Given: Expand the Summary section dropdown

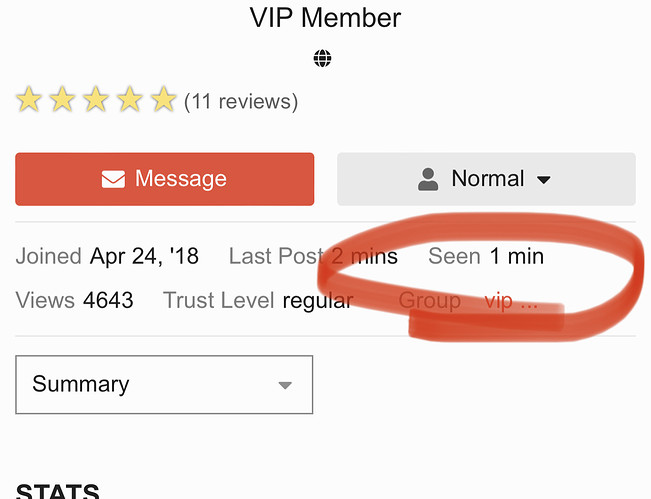Looking at the screenshot, I should [x=164, y=384].
